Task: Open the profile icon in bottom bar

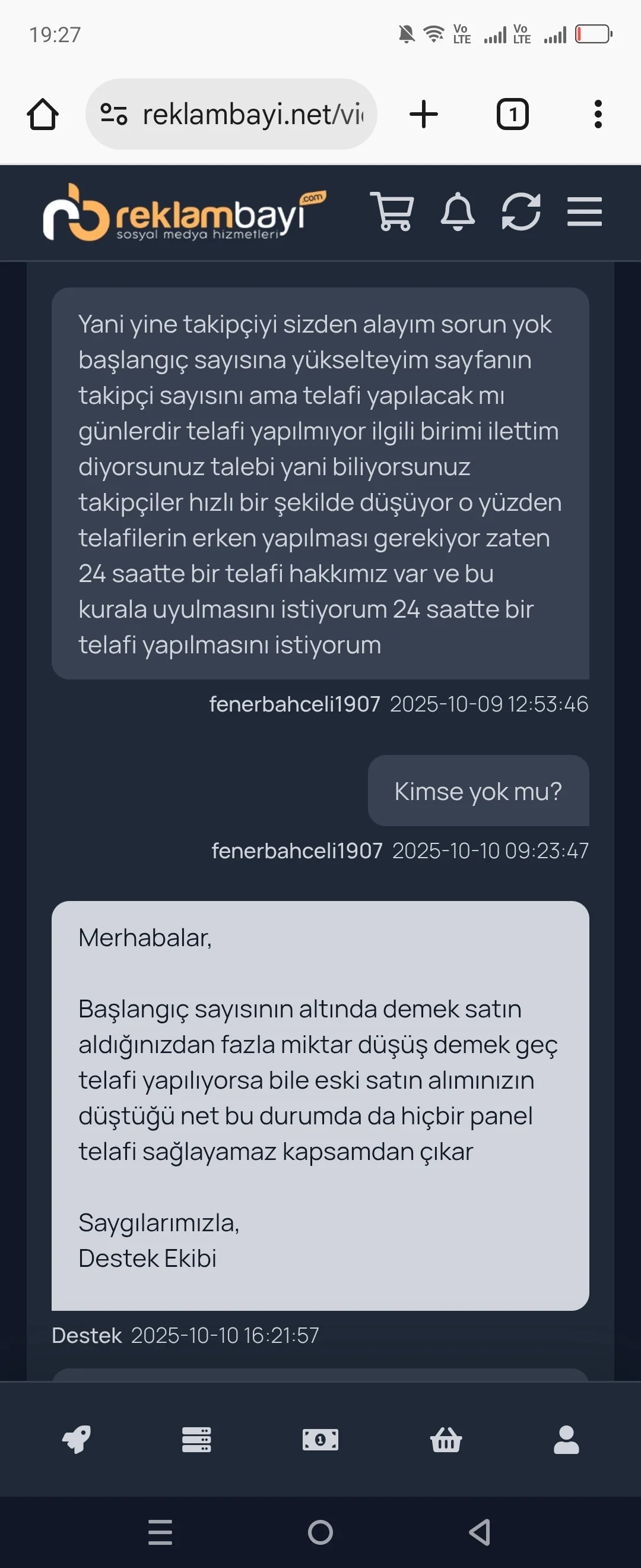Action: (x=566, y=1440)
